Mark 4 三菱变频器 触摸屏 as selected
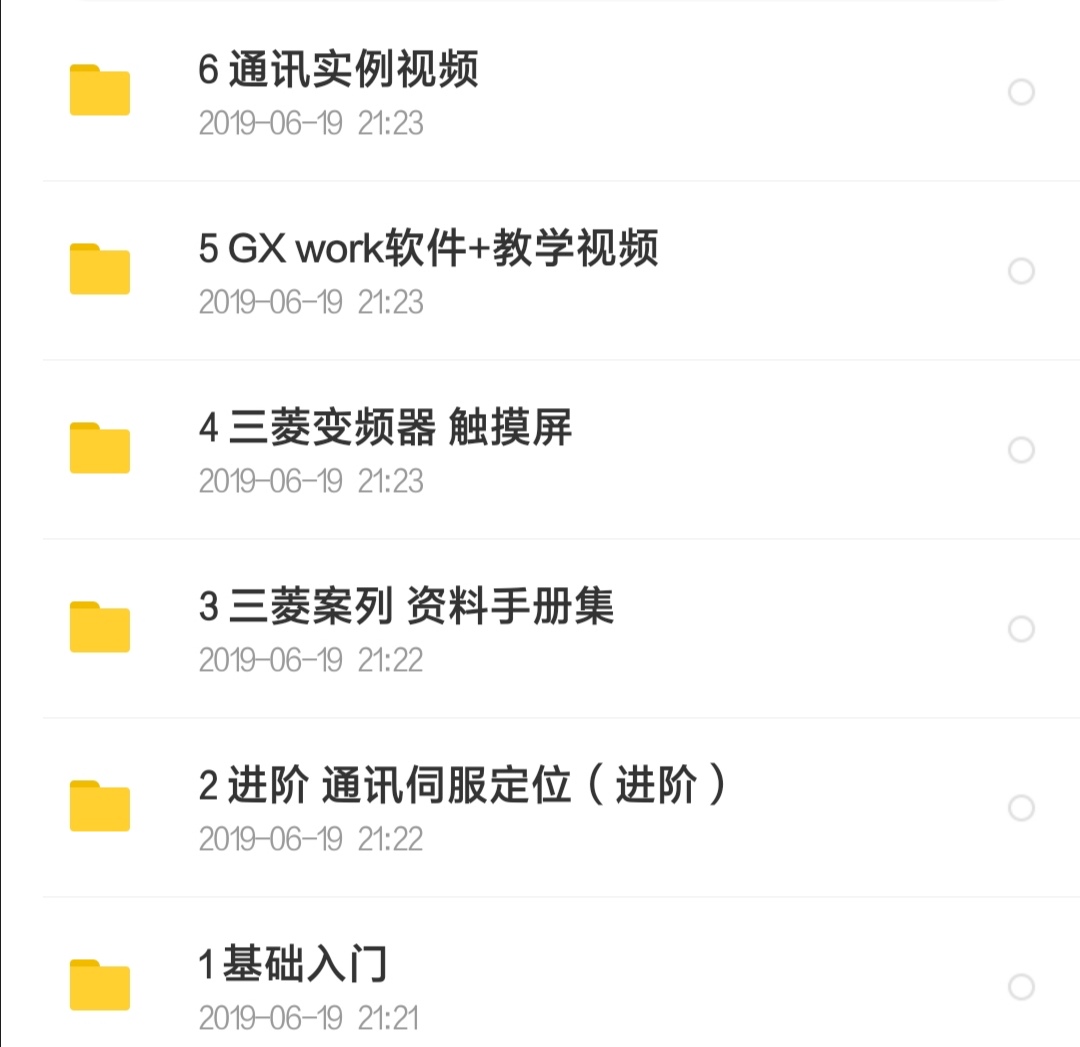Screen dimensions: 1080x1047 point(1021,450)
